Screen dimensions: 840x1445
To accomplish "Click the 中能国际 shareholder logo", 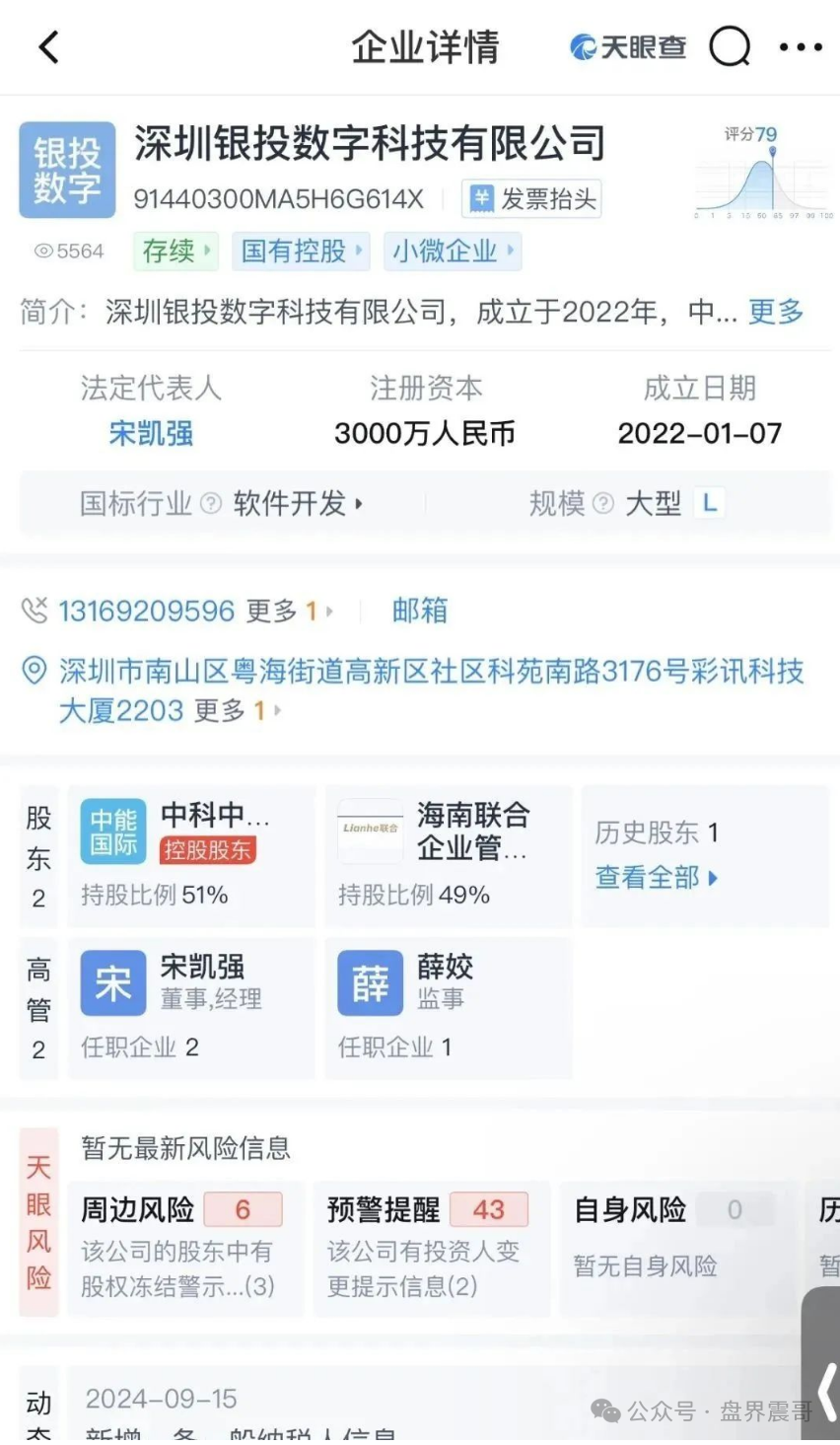I will (x=111, y=831).
